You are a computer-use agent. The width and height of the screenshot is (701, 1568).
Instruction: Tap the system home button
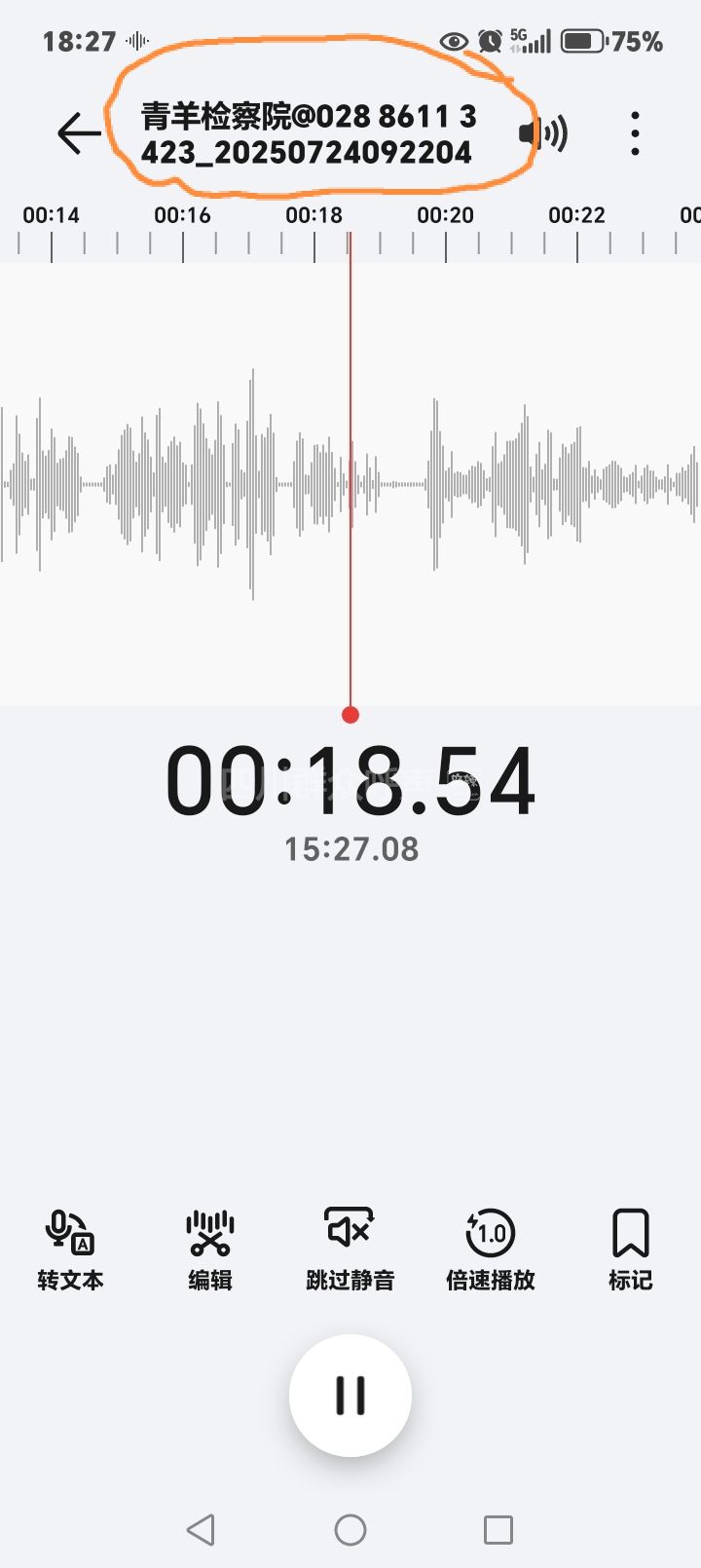350,1530
